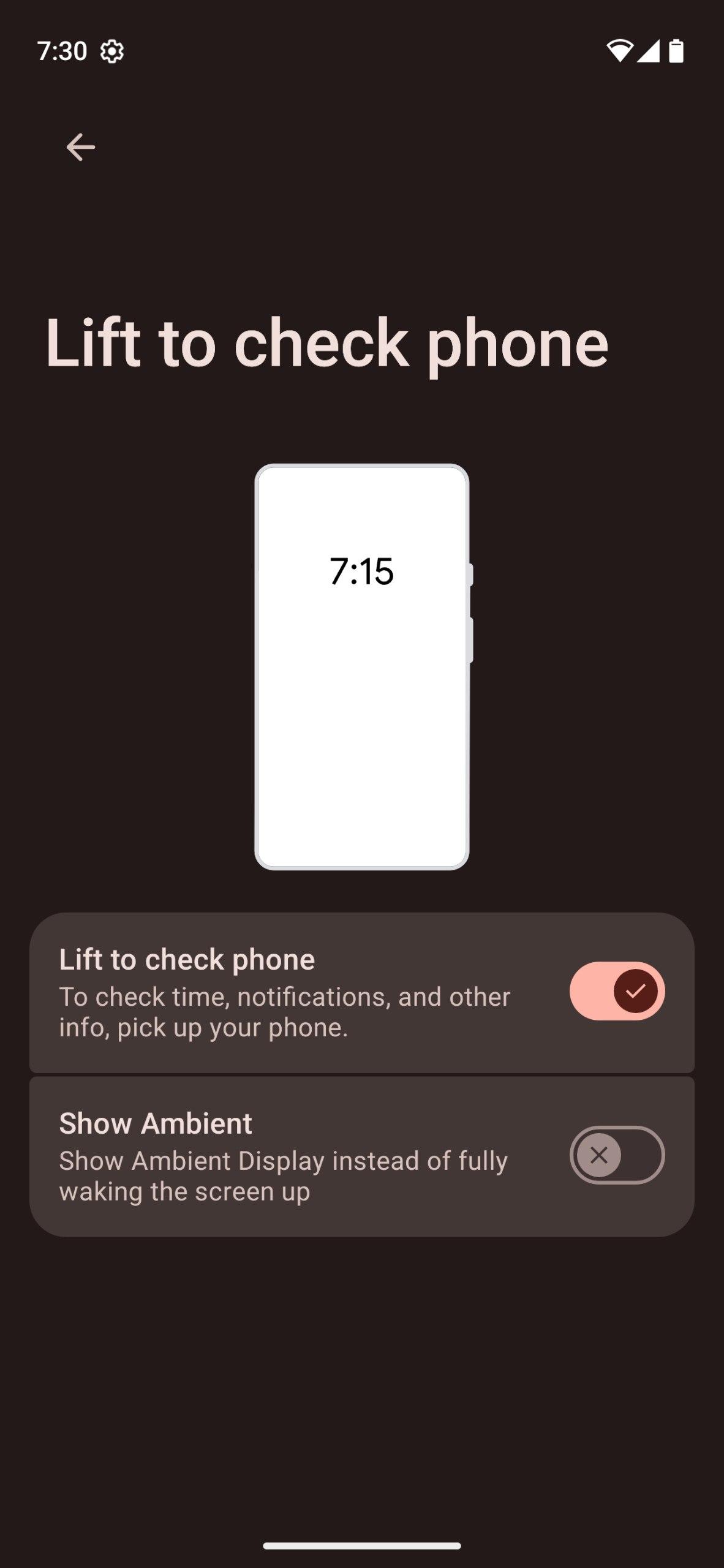Go back using the back arrow

(80, 148)
